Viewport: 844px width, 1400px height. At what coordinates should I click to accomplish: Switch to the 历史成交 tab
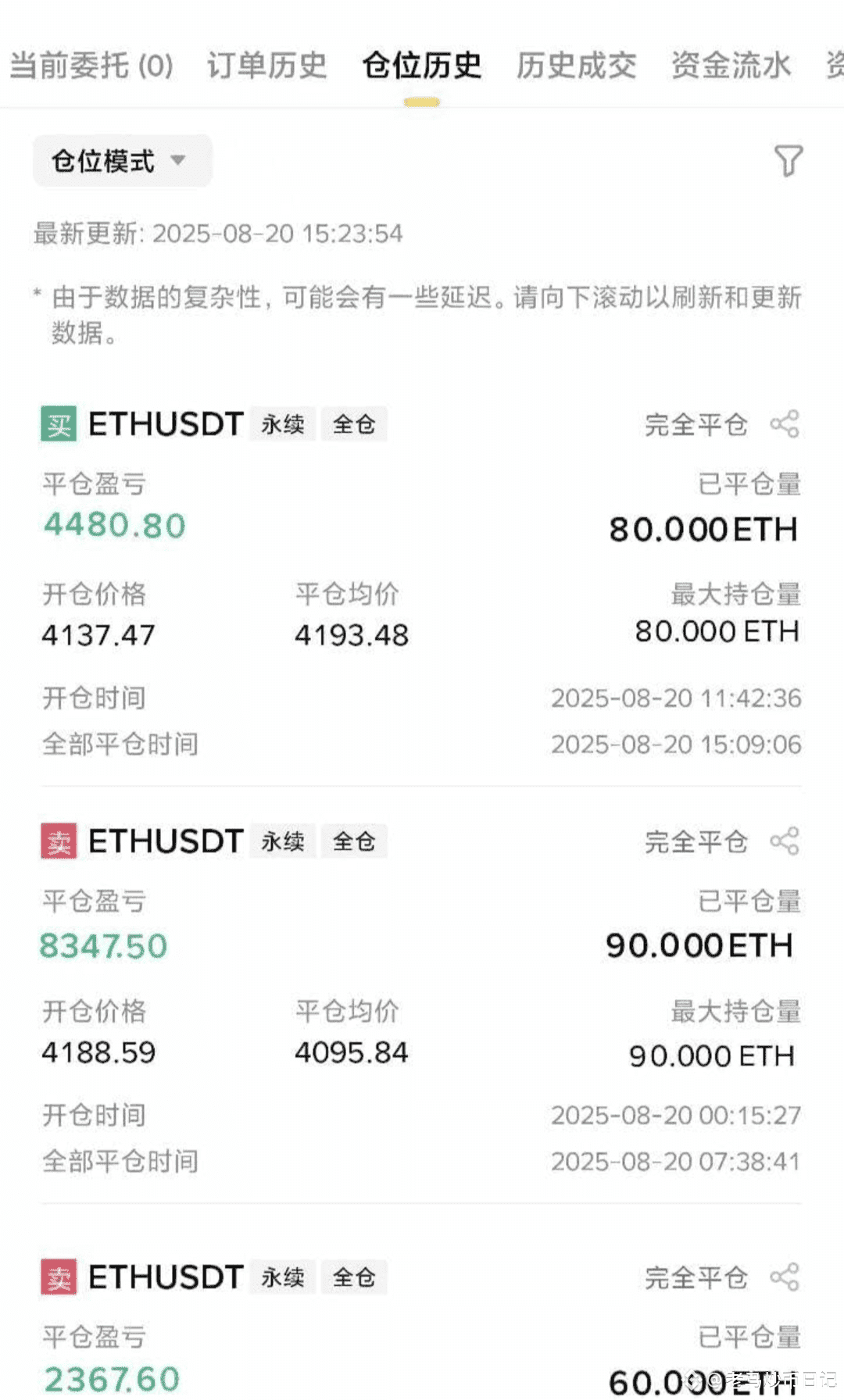pyautogui.click(x=576, y=66)
